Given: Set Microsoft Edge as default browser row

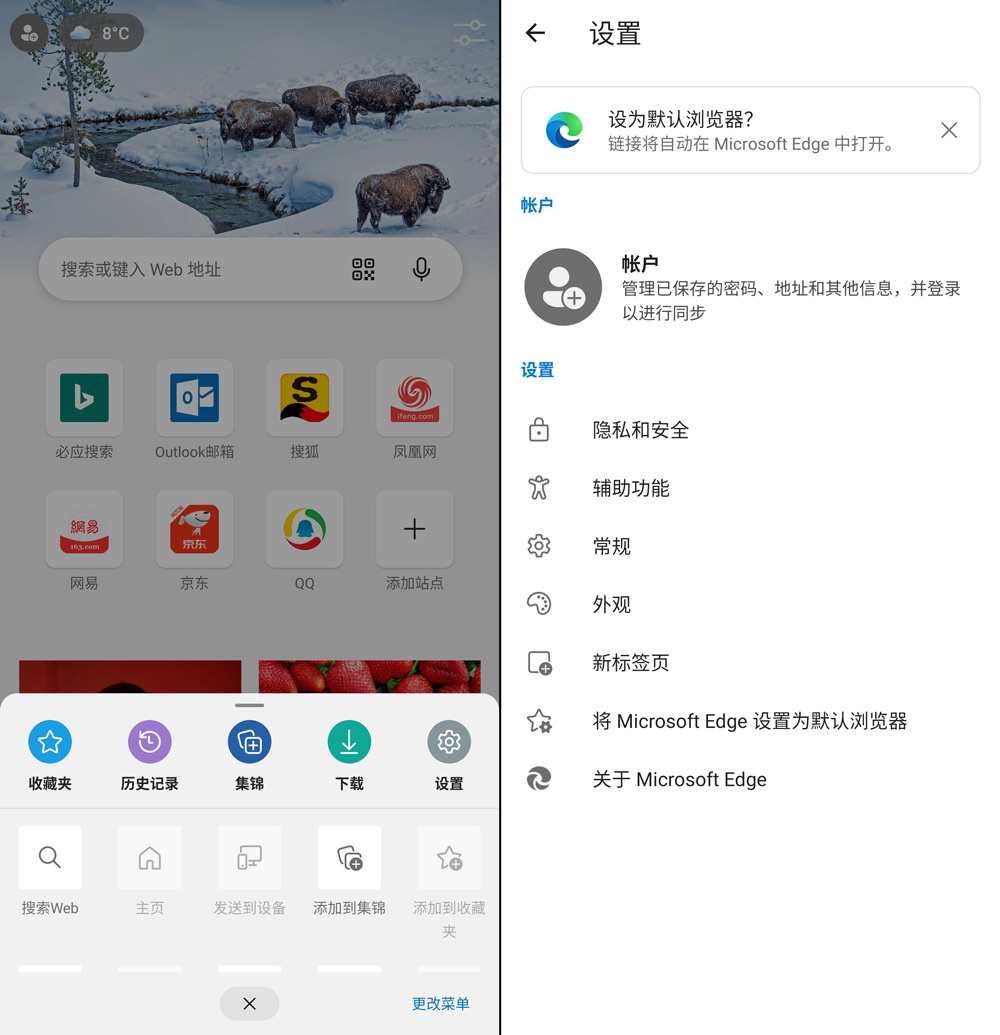Looking at the screenshot, I should point(748,721).
